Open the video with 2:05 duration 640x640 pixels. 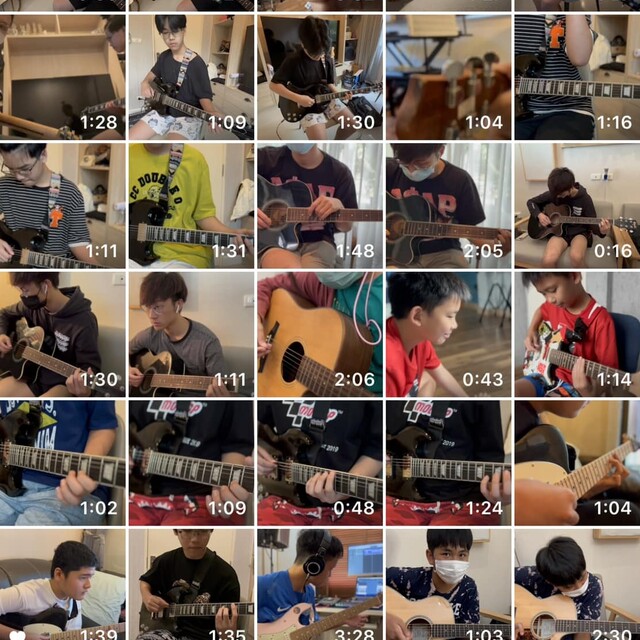pyautogui.click(x=448, y=205)
